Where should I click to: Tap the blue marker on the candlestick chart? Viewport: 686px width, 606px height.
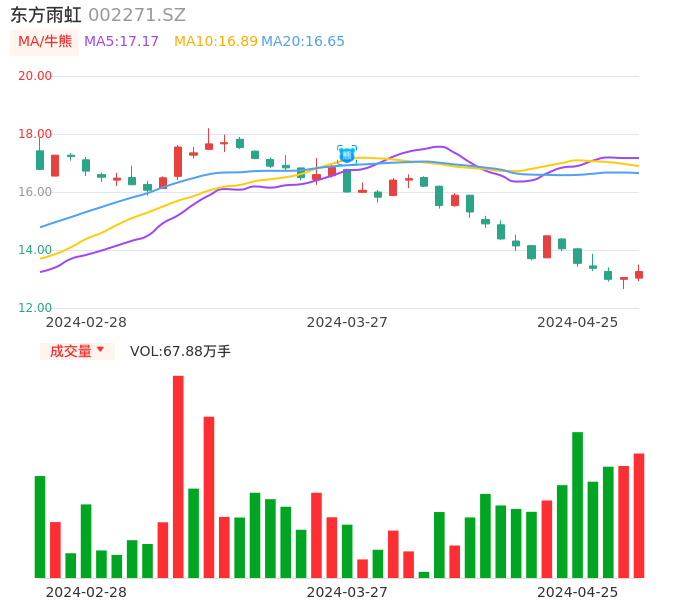point(346,155)
